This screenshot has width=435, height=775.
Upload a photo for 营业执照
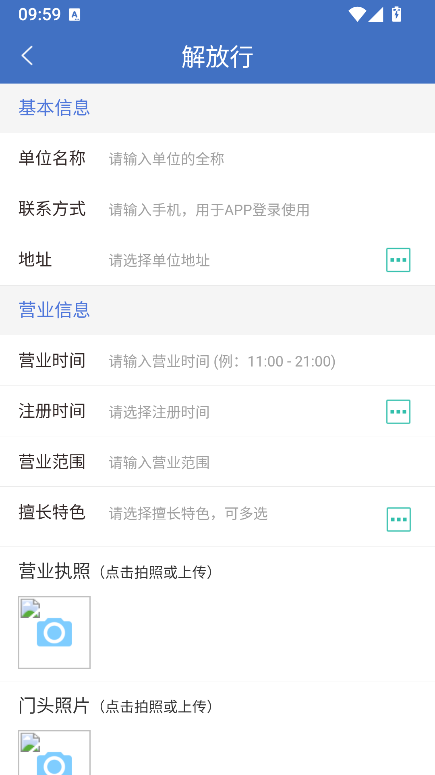click(54, 632)
